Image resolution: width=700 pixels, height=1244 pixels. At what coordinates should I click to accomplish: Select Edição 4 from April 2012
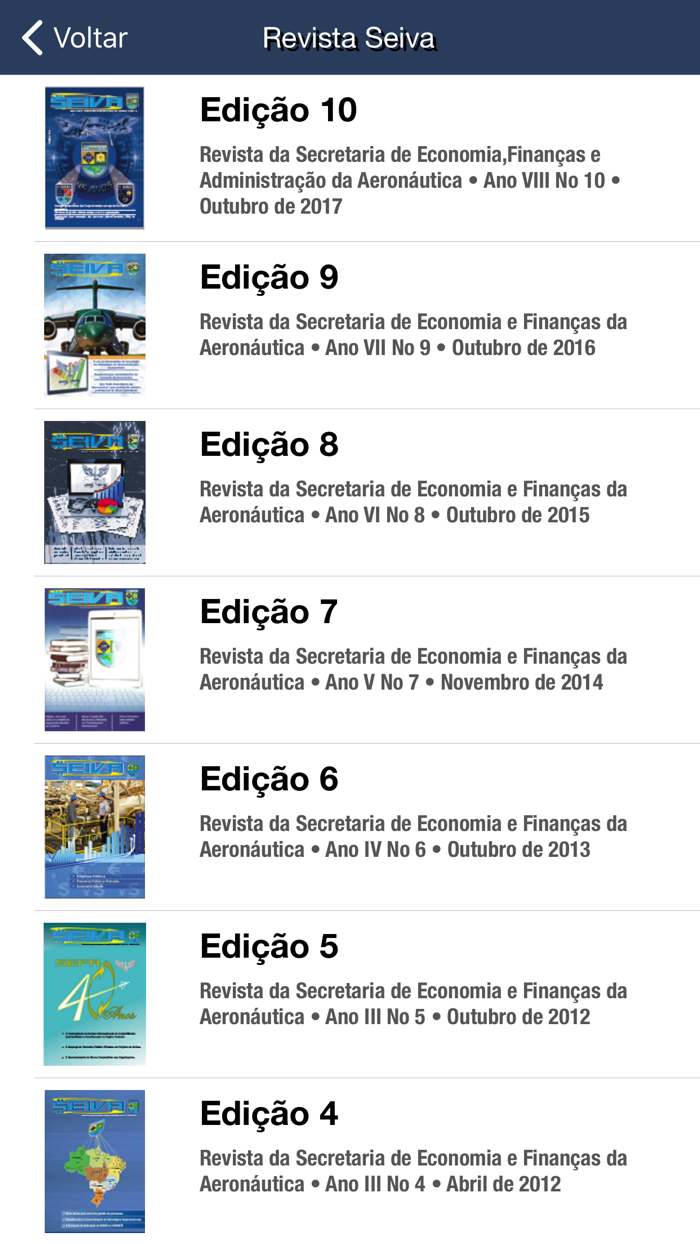pyautogui.click(x=350, y=1161)
